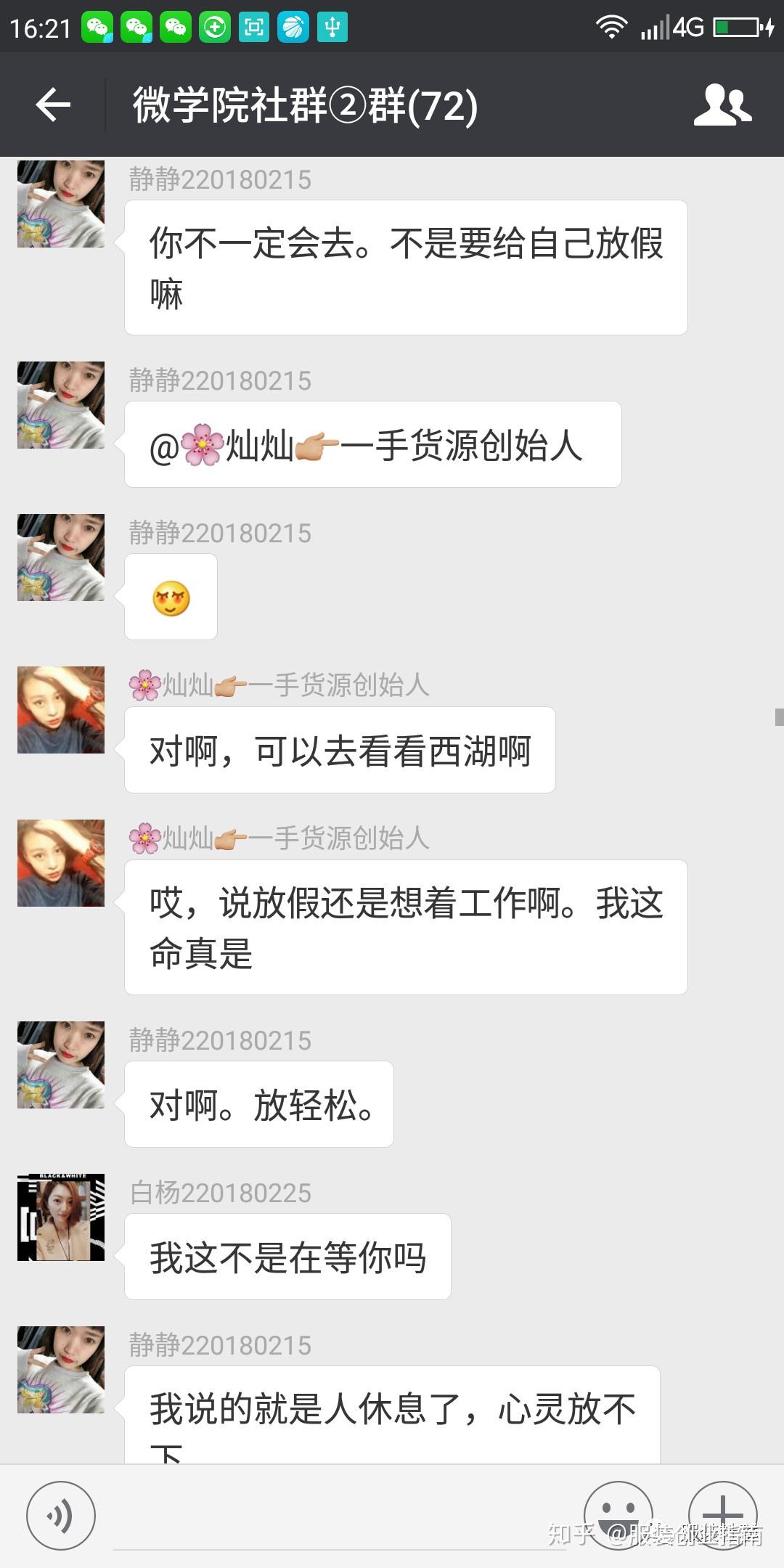
Task: Open 静静's avatar beside 放轻松 message
Action: point(61,1065)
